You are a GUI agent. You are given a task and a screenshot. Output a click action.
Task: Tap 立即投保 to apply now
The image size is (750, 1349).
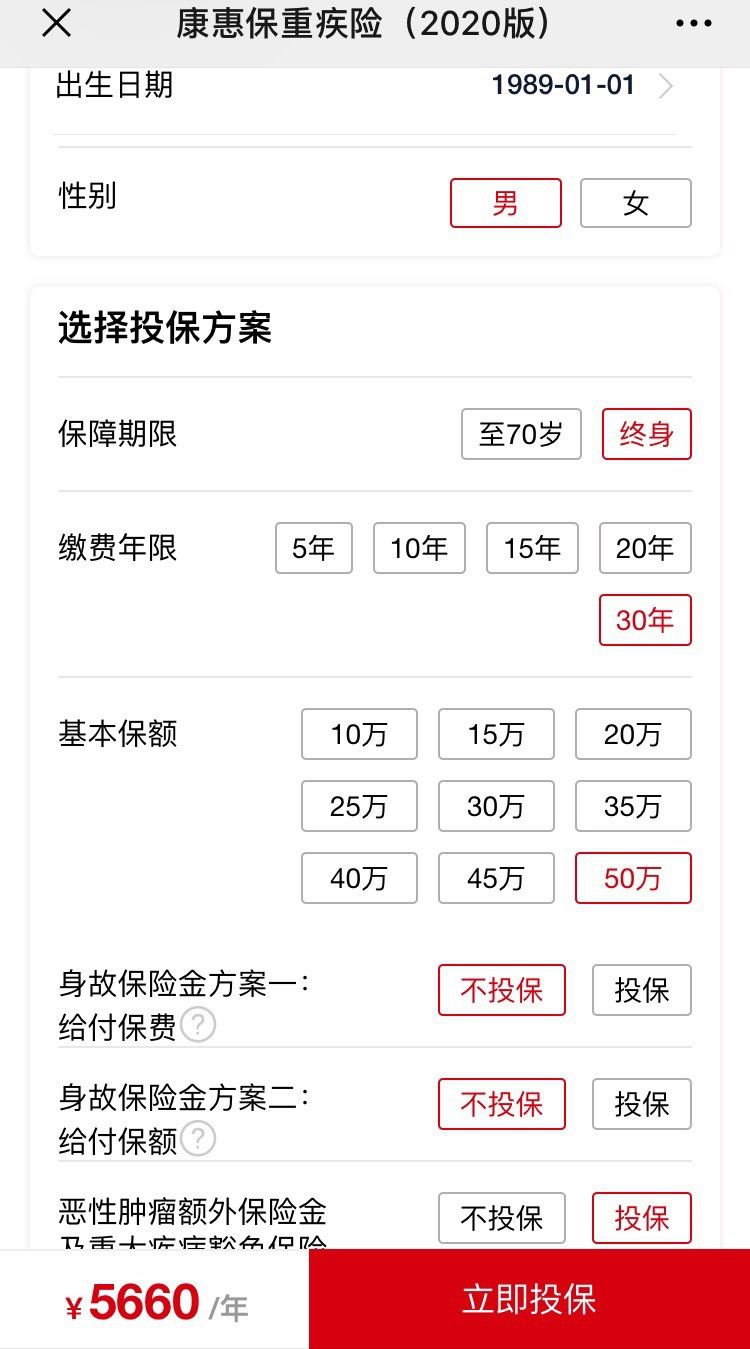(x=529, y=1299)
